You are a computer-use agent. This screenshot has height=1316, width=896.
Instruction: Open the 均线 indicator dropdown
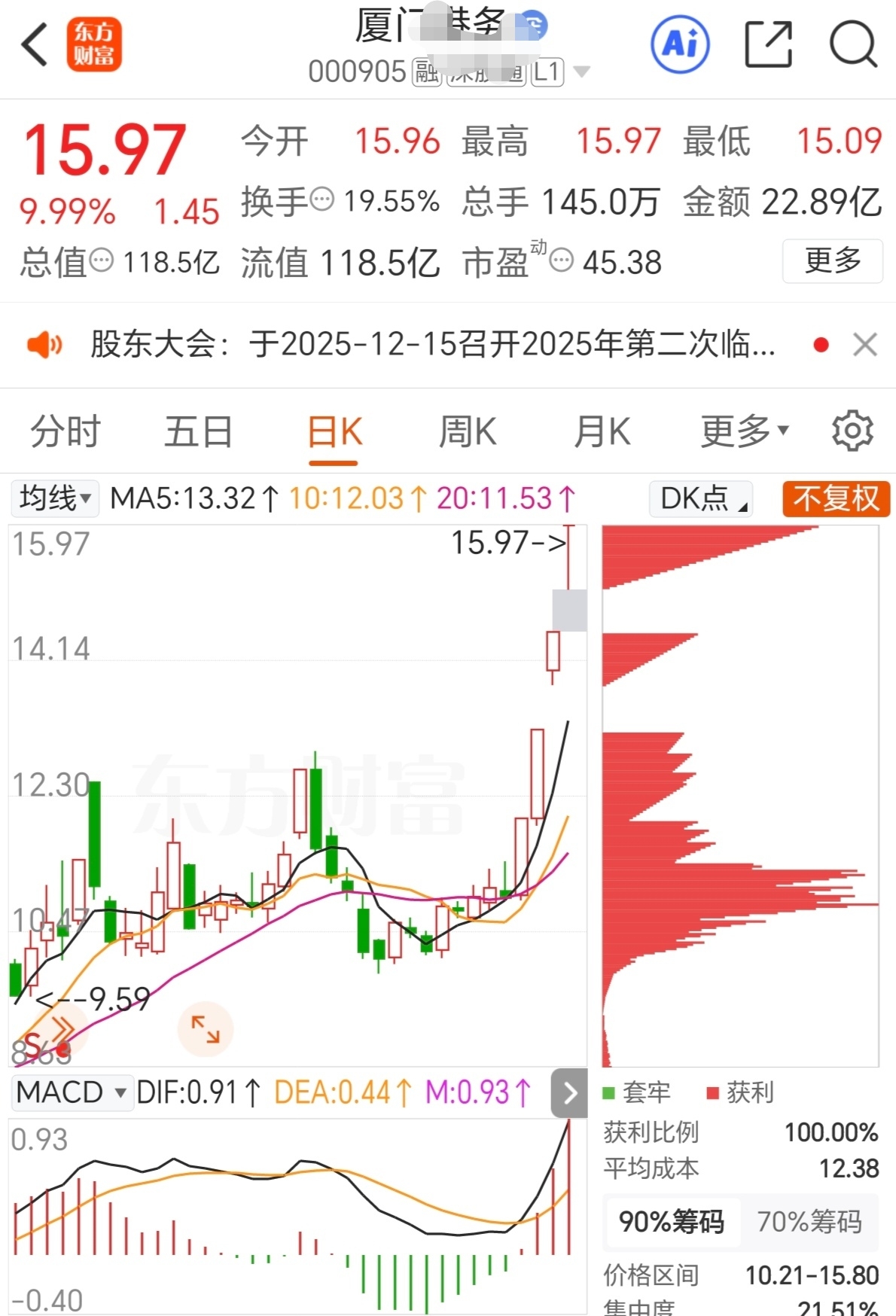[54, 498]
